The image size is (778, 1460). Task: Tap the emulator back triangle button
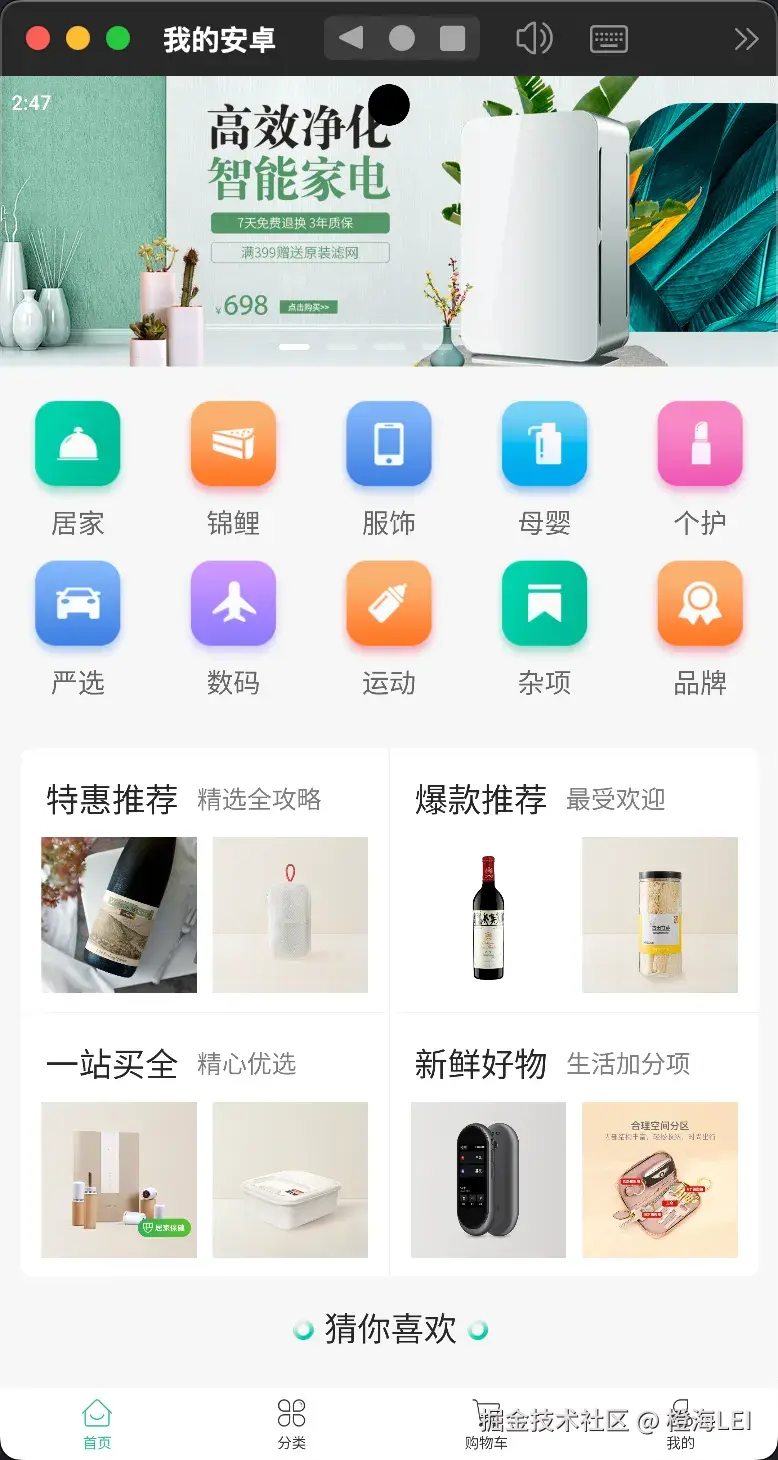351,39
